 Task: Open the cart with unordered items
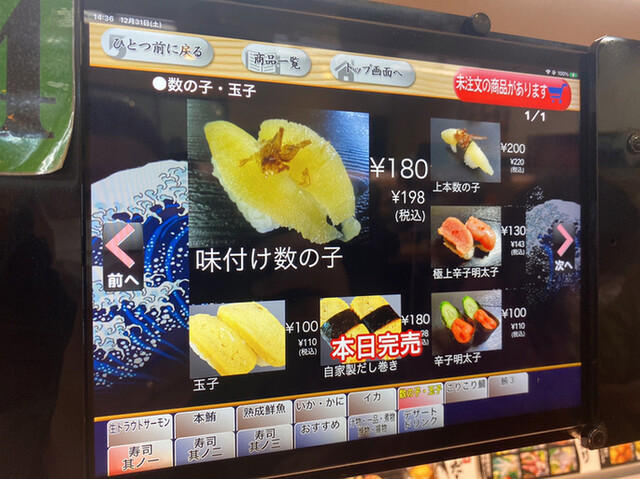click(x=513, y=91)
